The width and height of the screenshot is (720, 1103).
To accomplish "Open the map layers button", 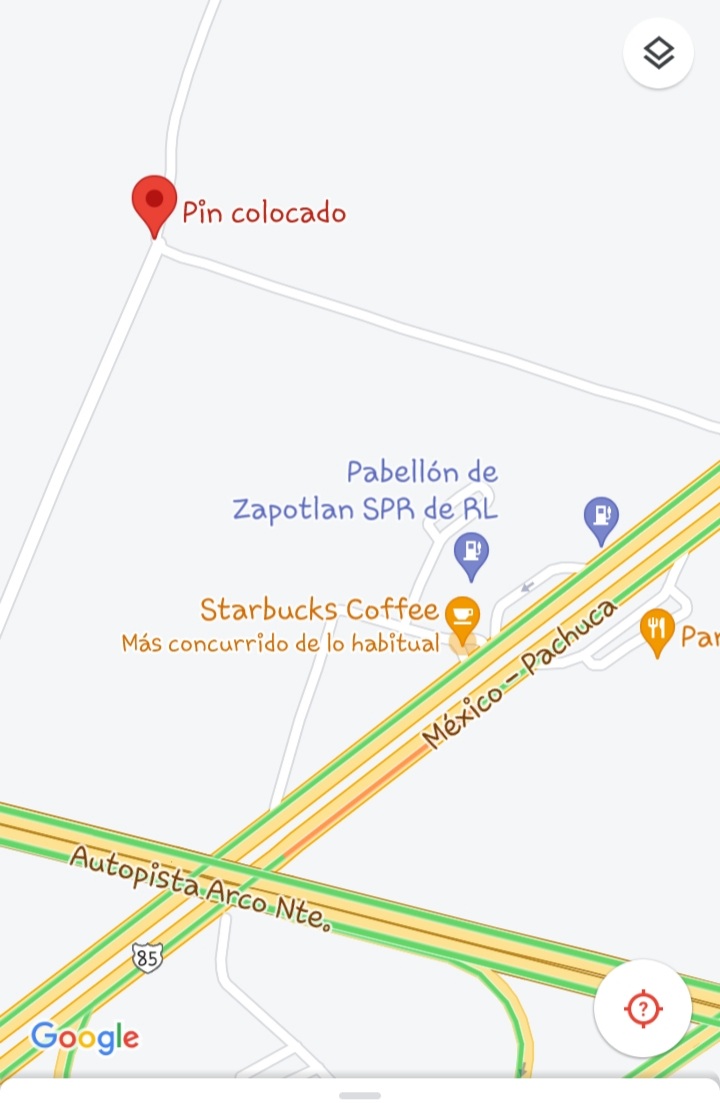I will tap(658, 53).
